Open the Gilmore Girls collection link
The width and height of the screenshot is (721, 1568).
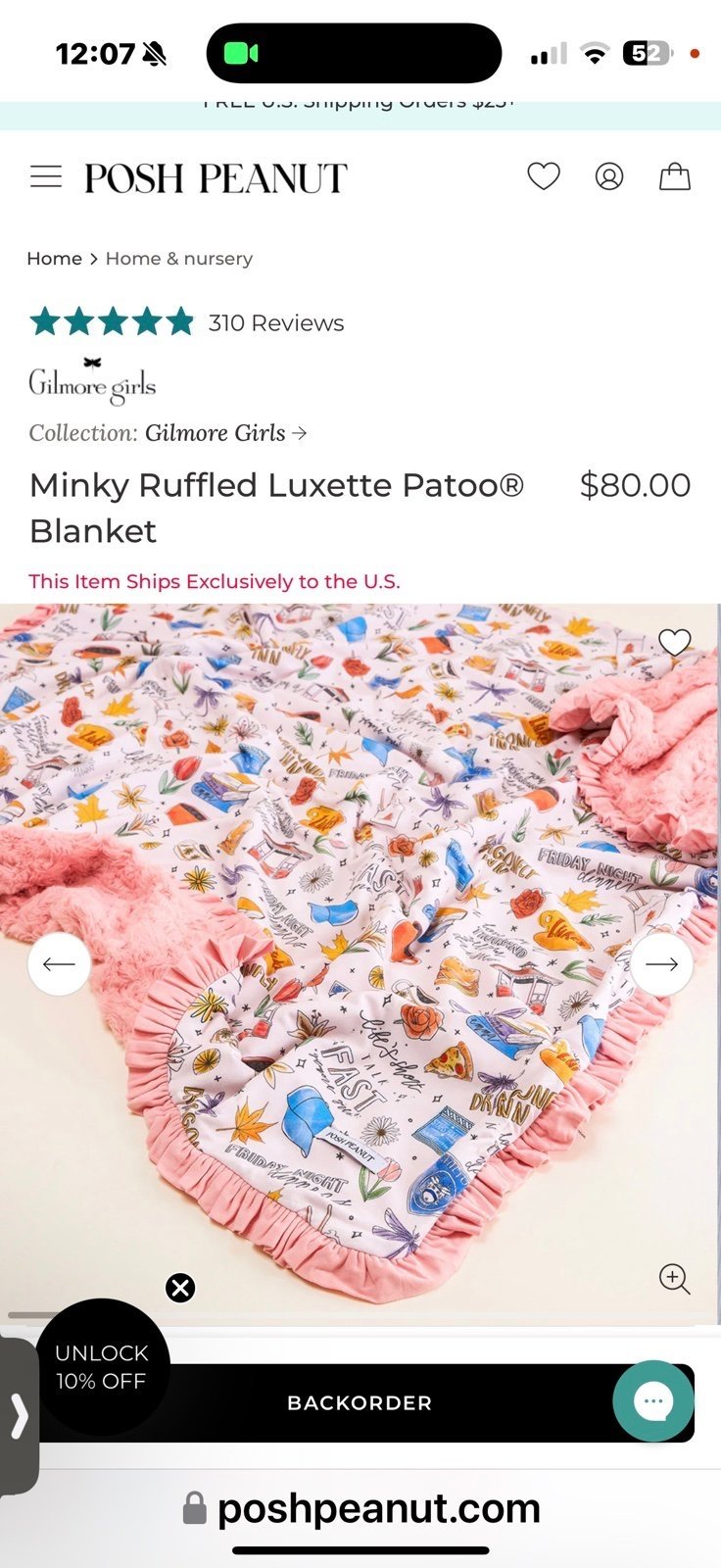225,433
